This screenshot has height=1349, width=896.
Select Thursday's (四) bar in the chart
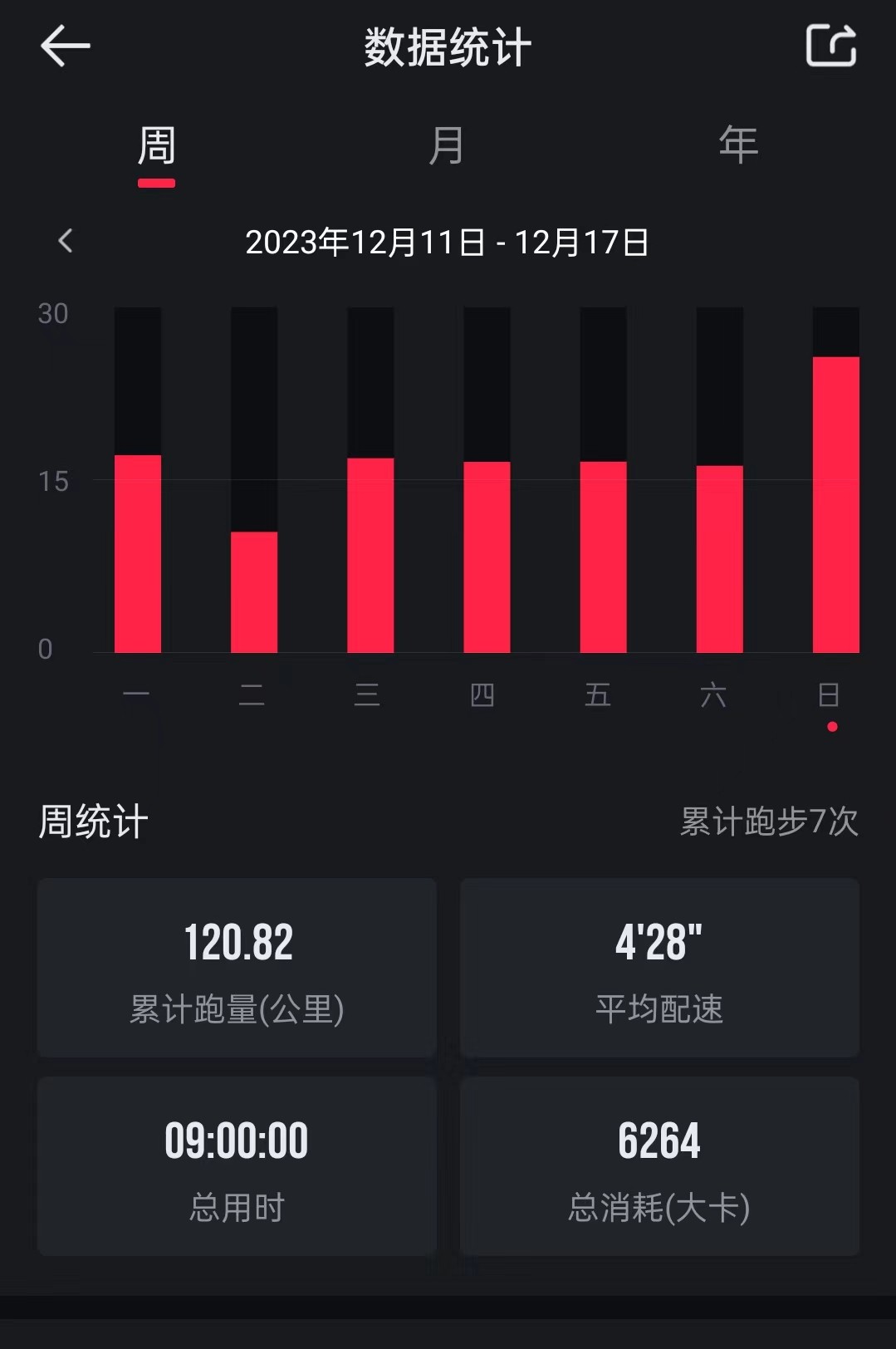pyautogui.click(x=487, y=557)
